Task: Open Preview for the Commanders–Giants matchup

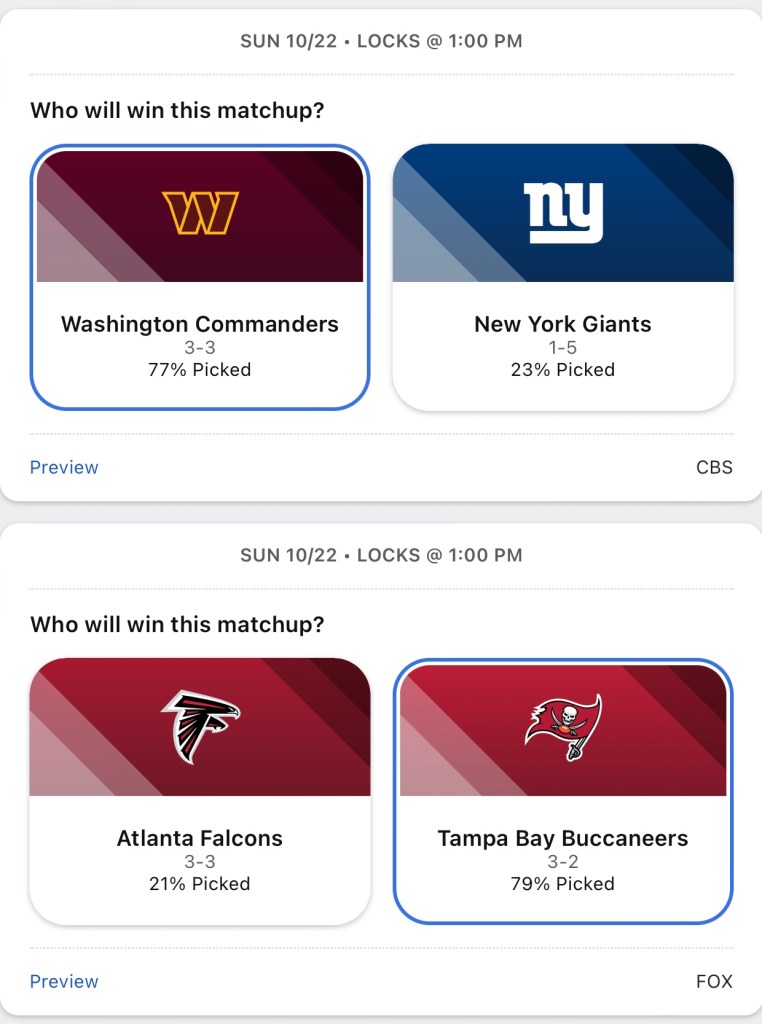Action: (x=64, y=467)
